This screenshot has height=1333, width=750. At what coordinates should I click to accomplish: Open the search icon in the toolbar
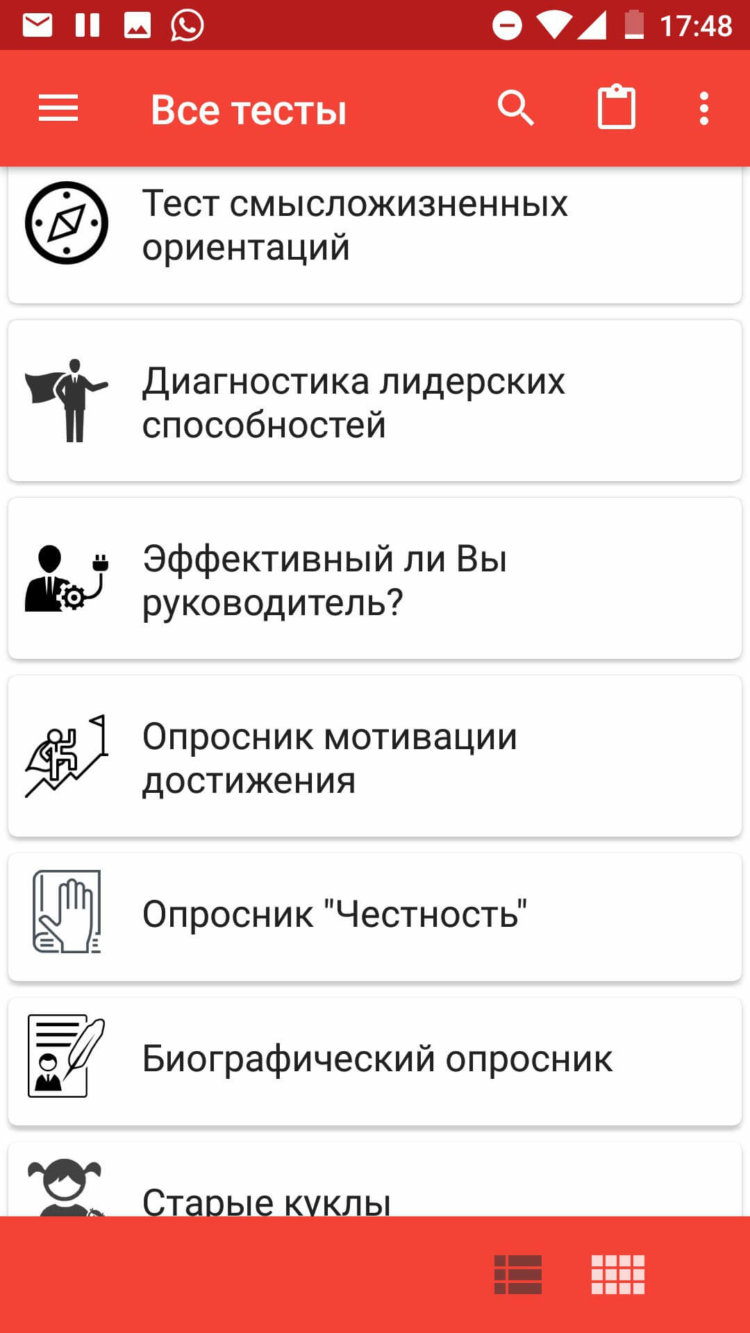pos(516,107)
